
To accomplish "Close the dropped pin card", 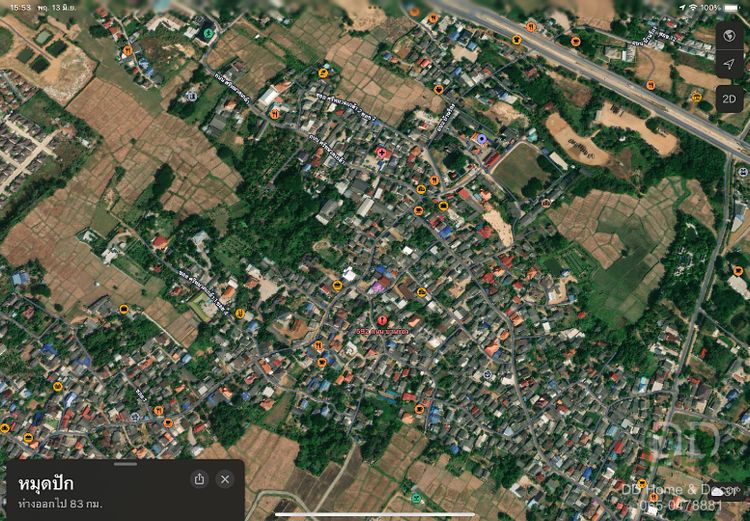I will (225, 479).
